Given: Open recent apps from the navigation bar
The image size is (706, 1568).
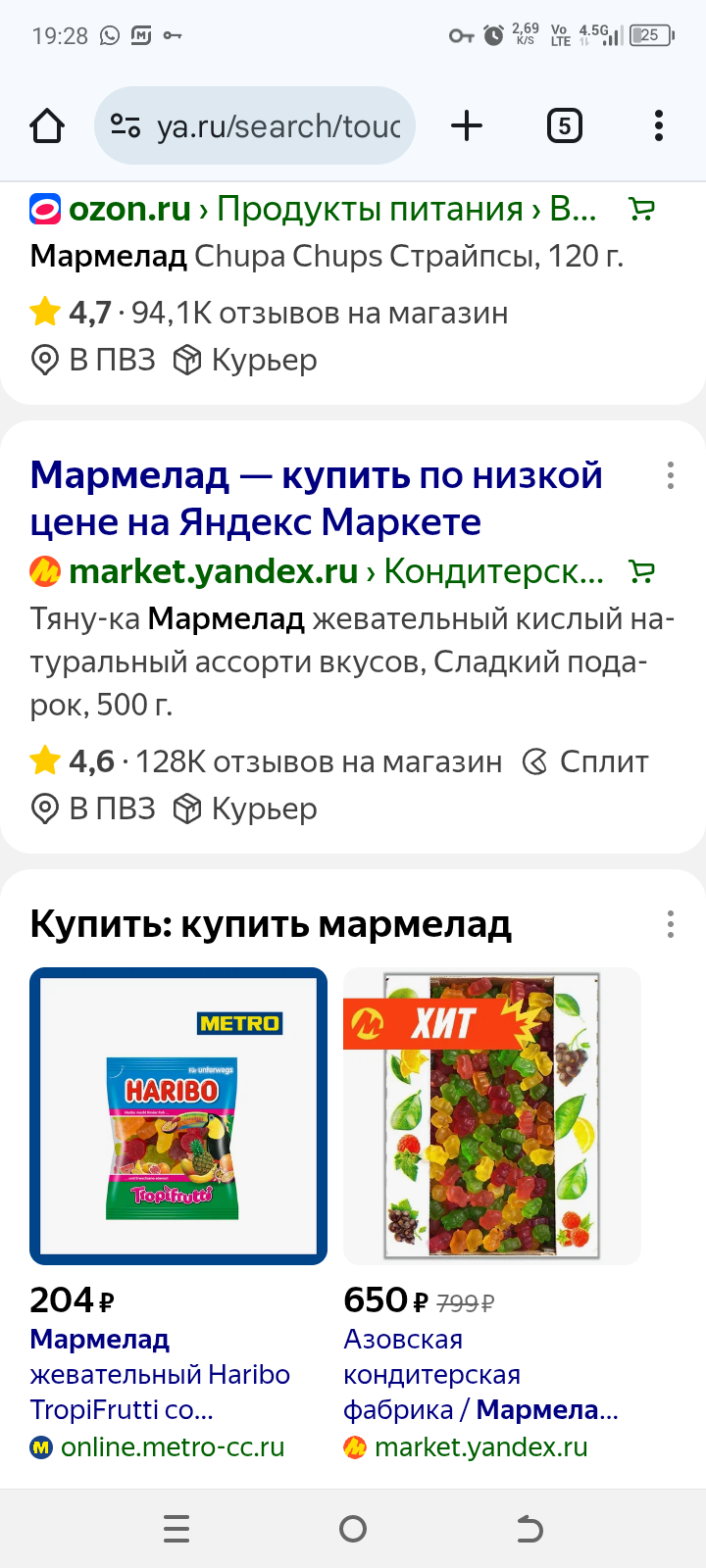Looking at the screenshot, I should tap(176, 1529).
